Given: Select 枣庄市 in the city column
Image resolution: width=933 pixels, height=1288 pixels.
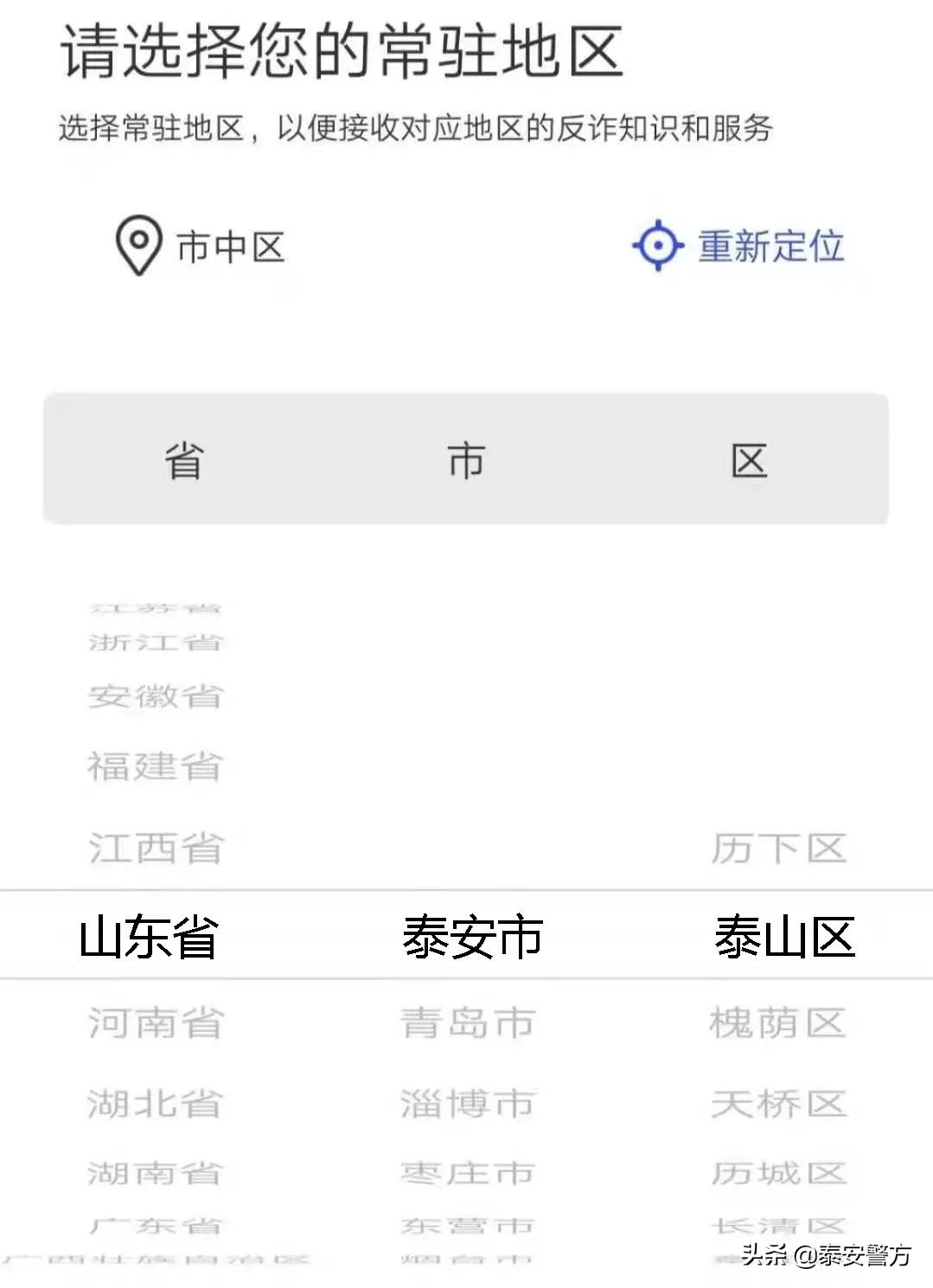Looking at the screenshot, I should (x=470, y=1173).
